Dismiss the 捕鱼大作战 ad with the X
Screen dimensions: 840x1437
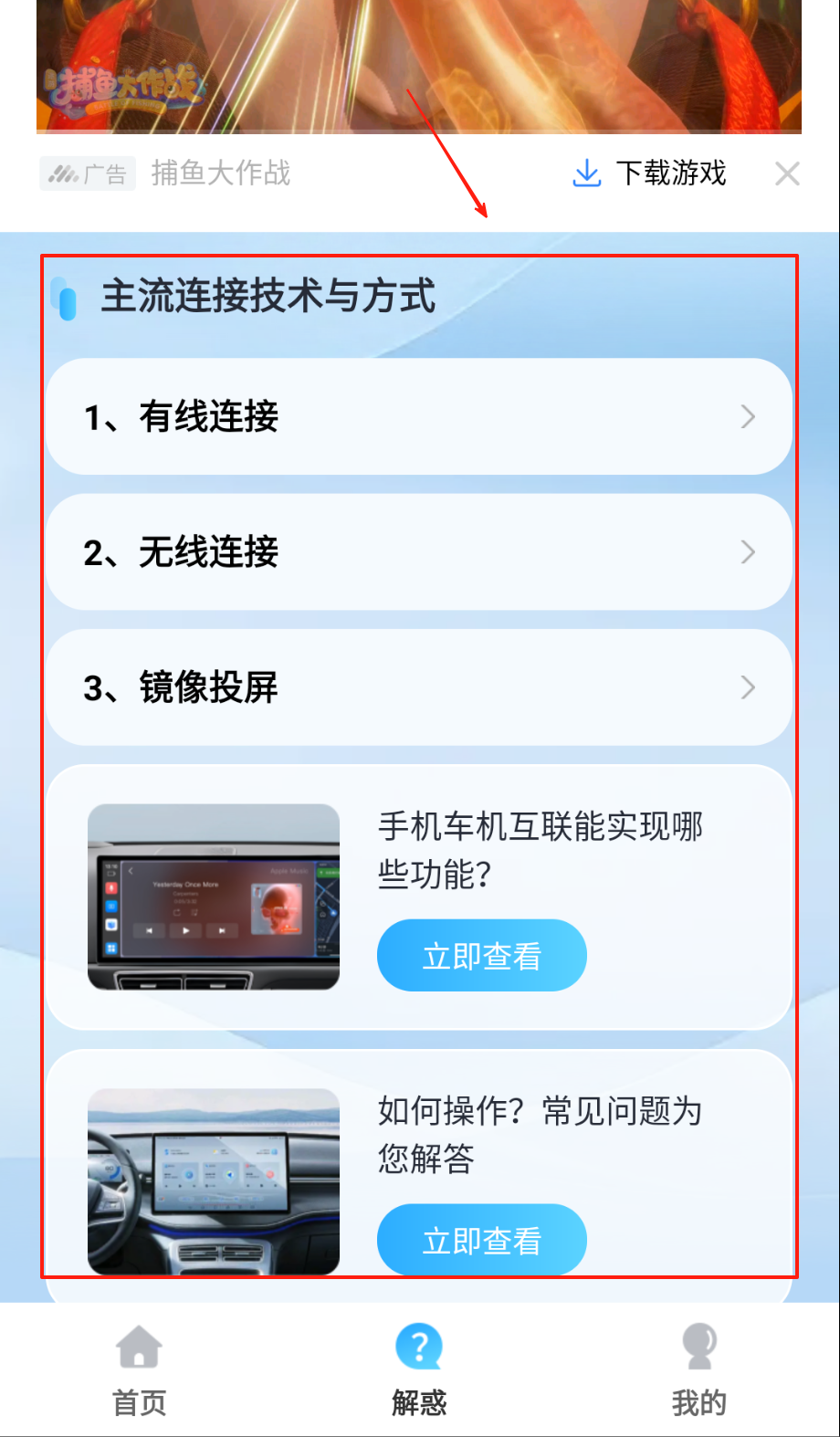click(x=787, y=173)
